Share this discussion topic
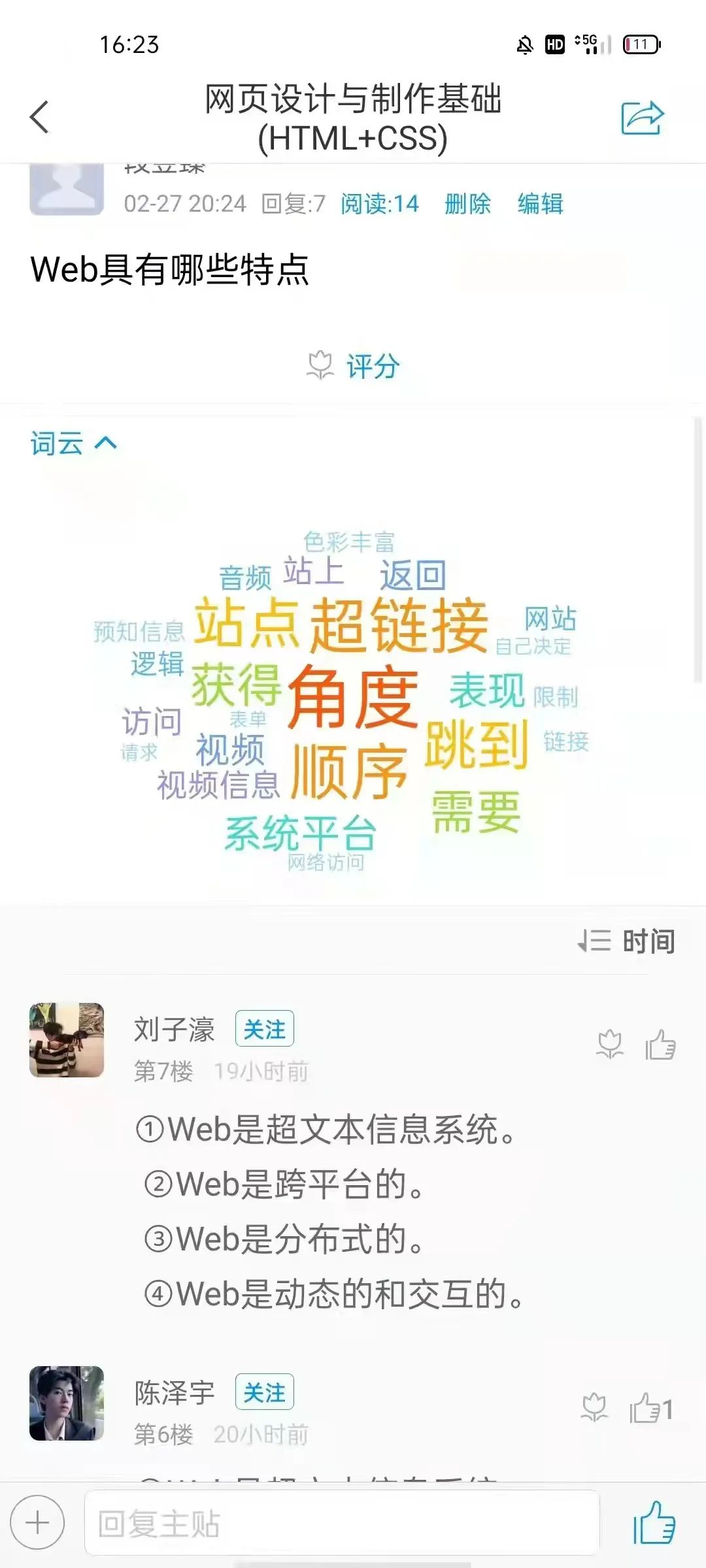This screenshot has width=706, height=1568. pos(642,118)
